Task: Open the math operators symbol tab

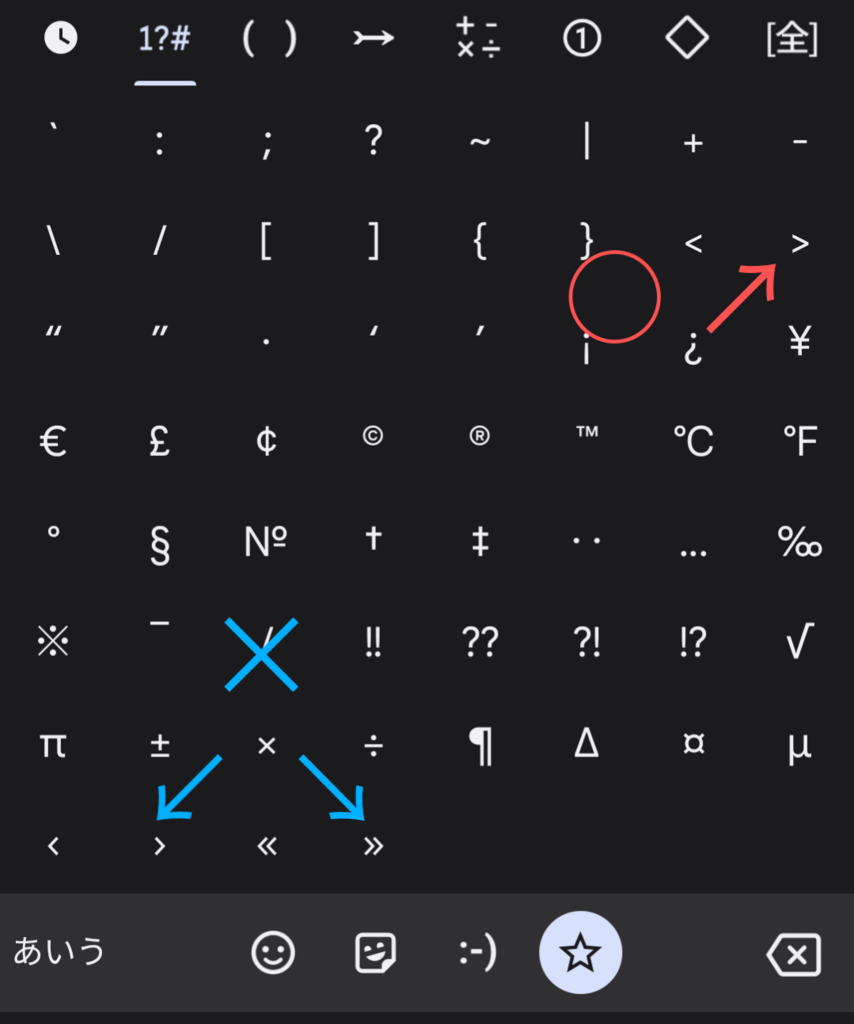Action: click(479, 40)
